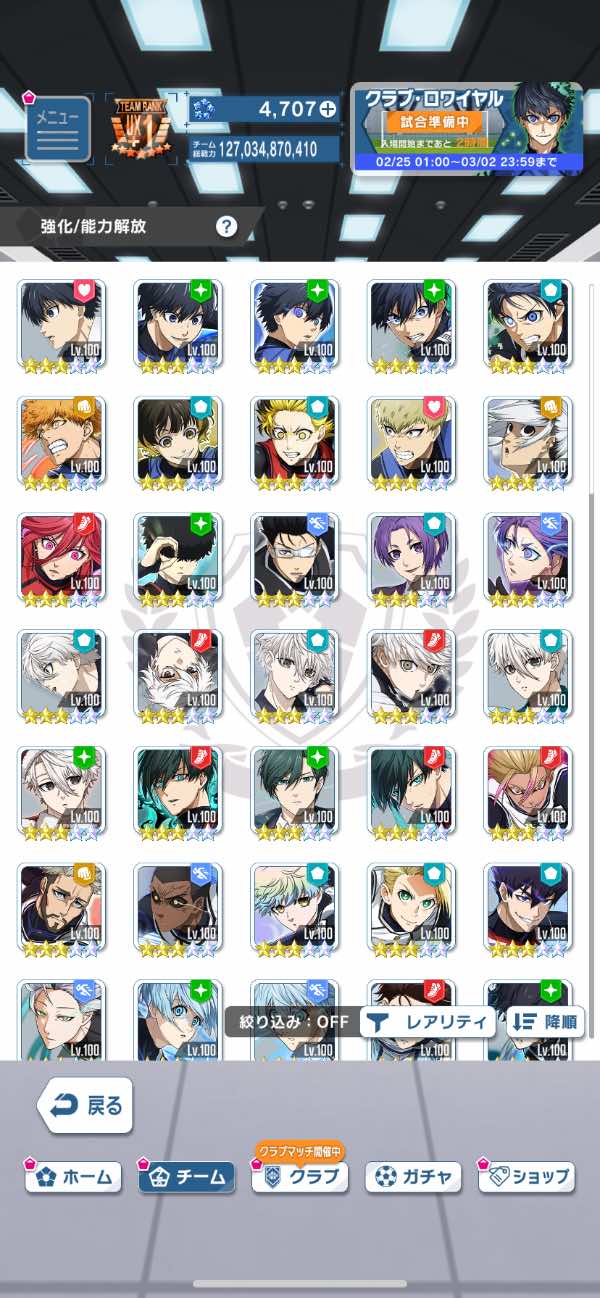Open the help question mark icon

click(x=228, y=226)
